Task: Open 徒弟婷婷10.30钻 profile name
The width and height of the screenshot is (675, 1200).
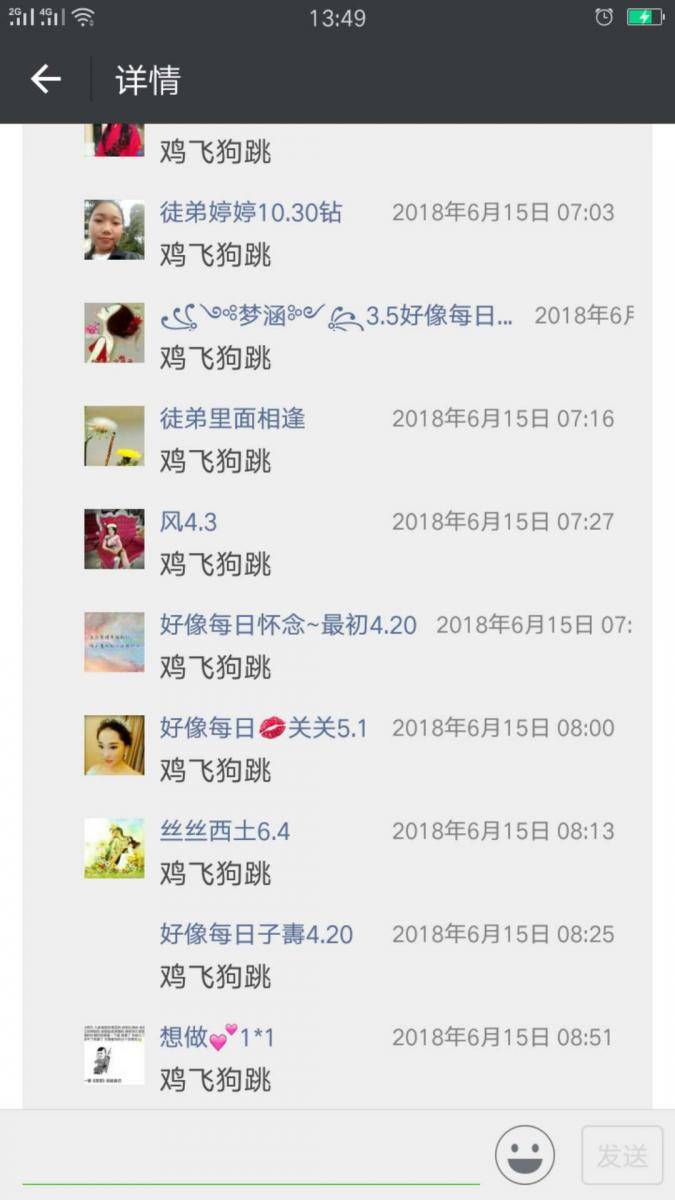Action: click(251, 212)
